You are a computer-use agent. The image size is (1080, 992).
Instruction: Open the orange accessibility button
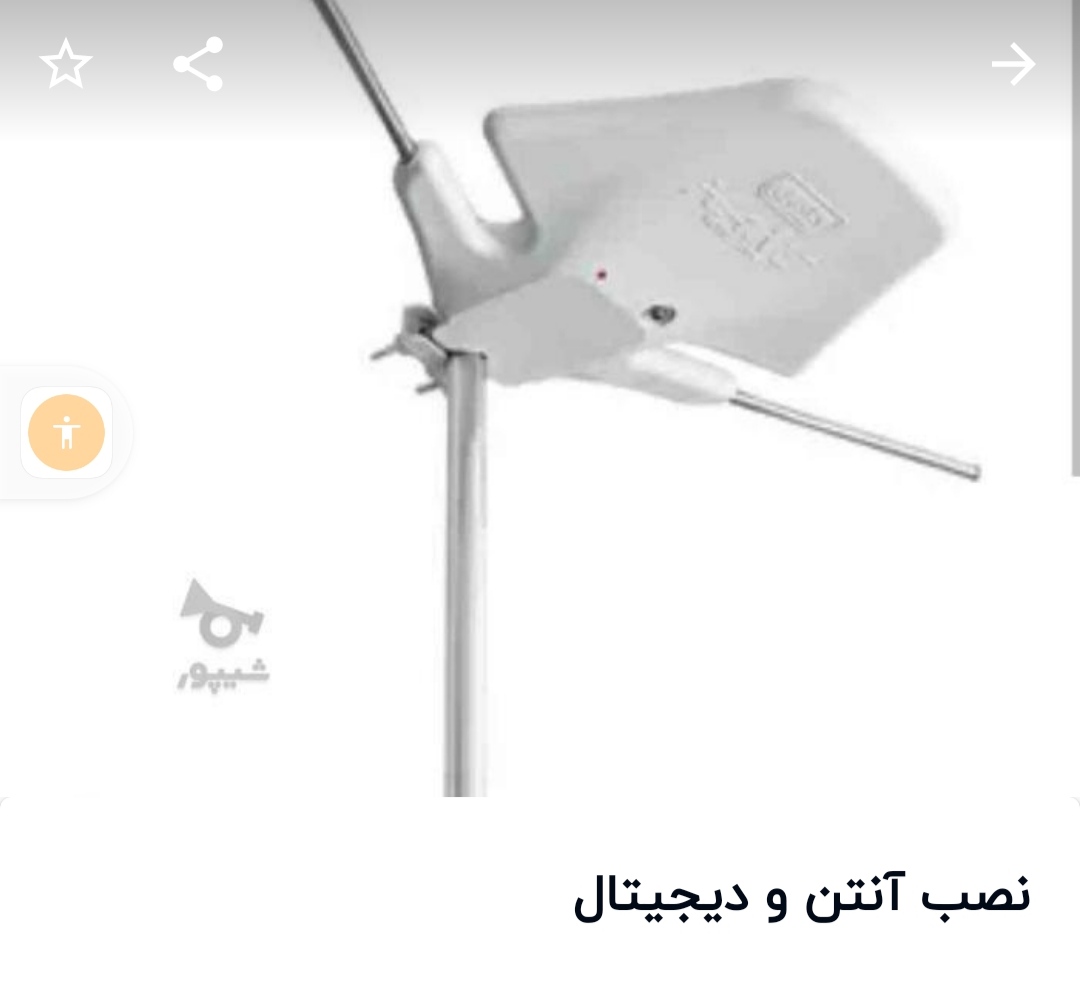pos(67,433)
